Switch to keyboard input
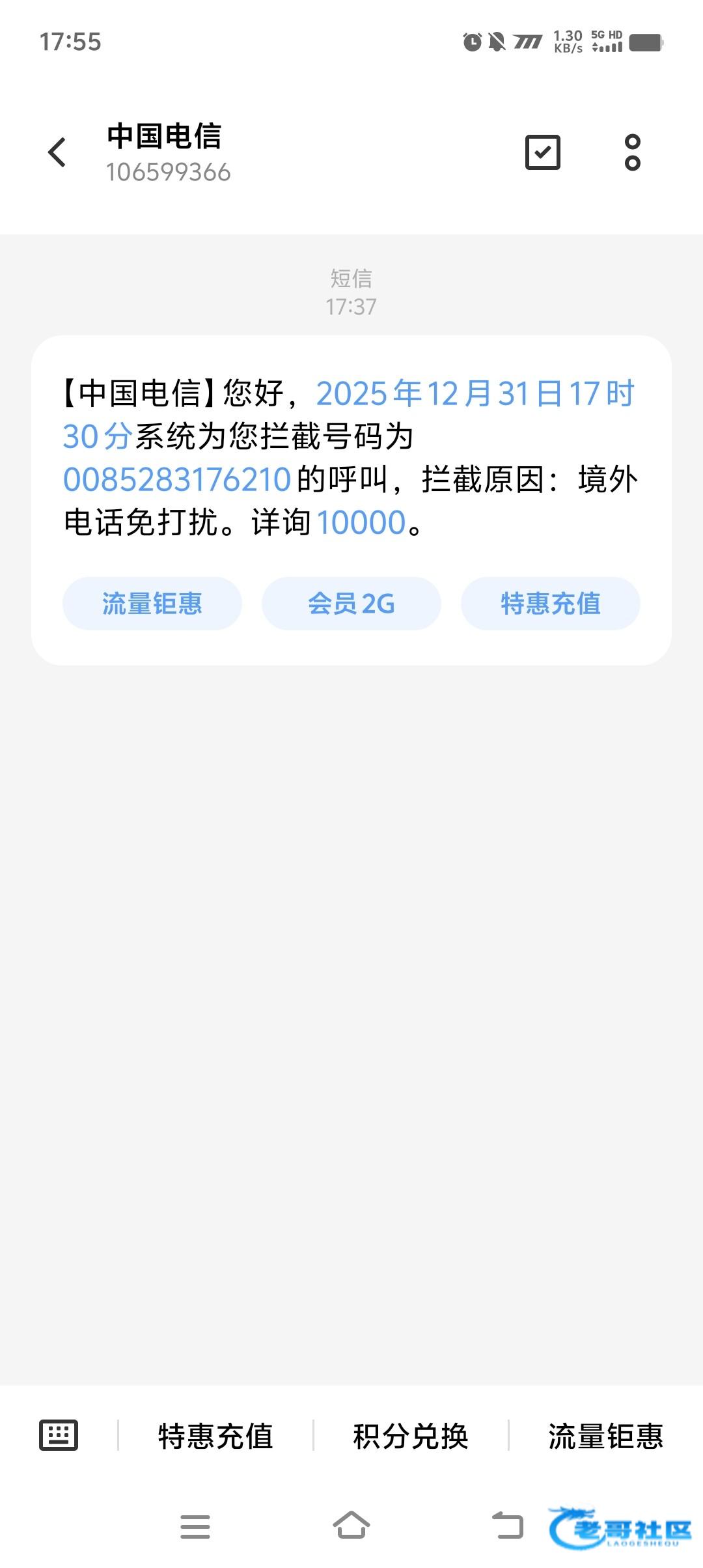 [59, 1435]
